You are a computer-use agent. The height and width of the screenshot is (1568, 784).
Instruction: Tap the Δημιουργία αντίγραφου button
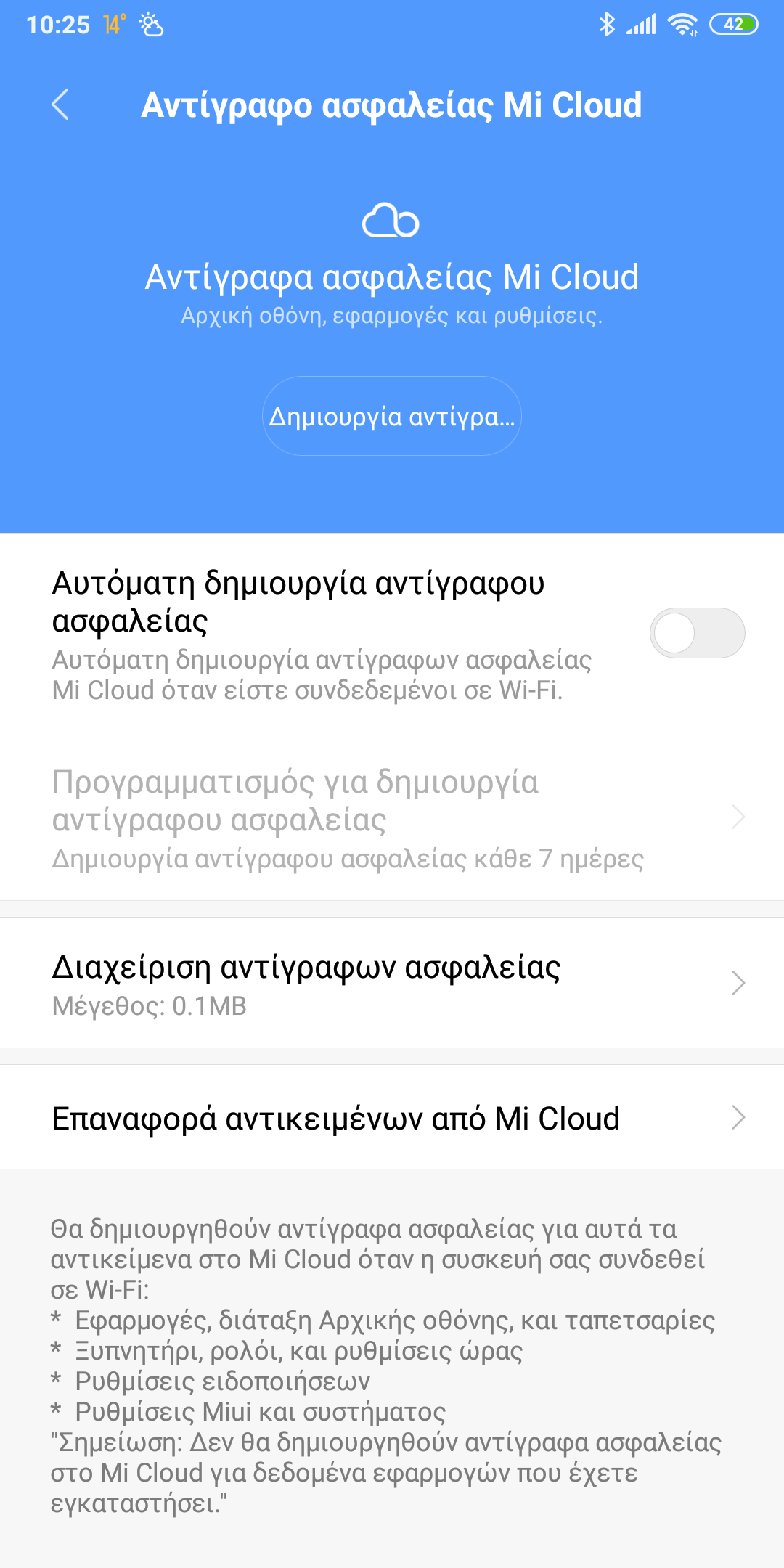[391, 416]
